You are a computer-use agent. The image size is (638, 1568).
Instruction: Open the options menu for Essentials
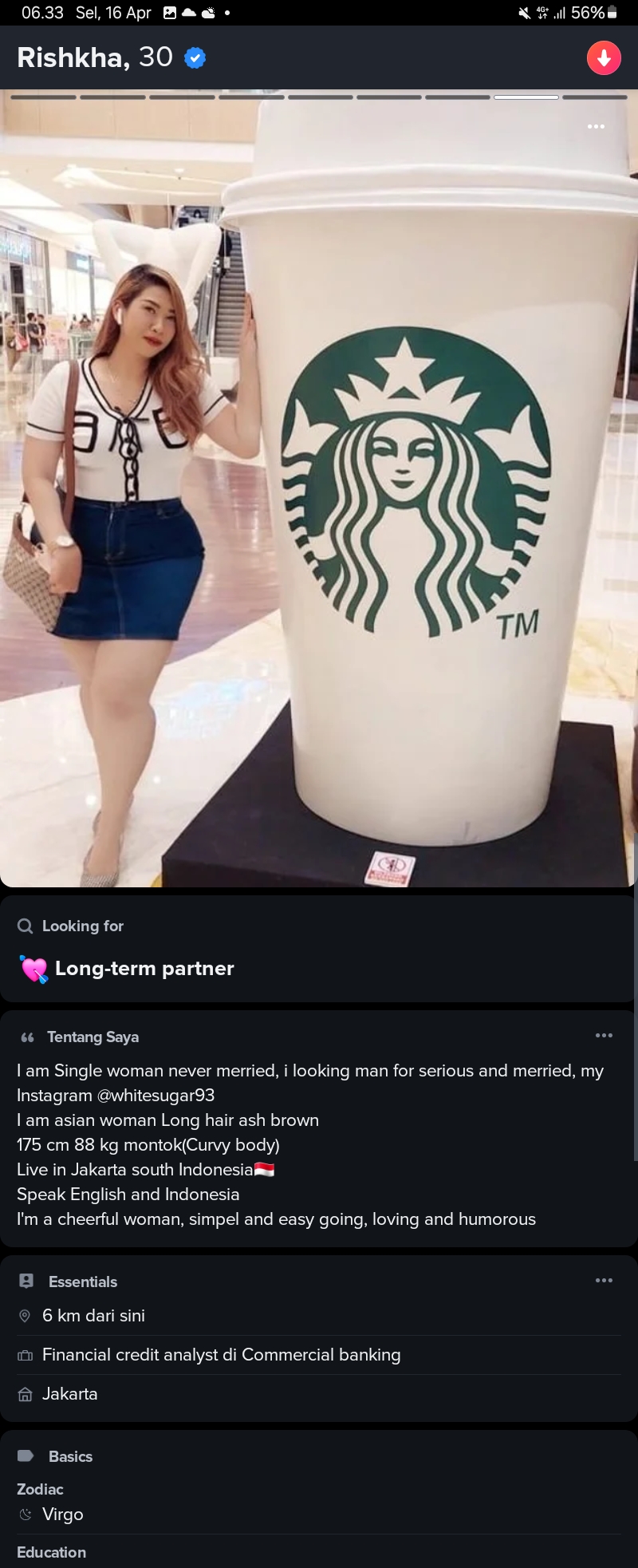coord(604,1281)
